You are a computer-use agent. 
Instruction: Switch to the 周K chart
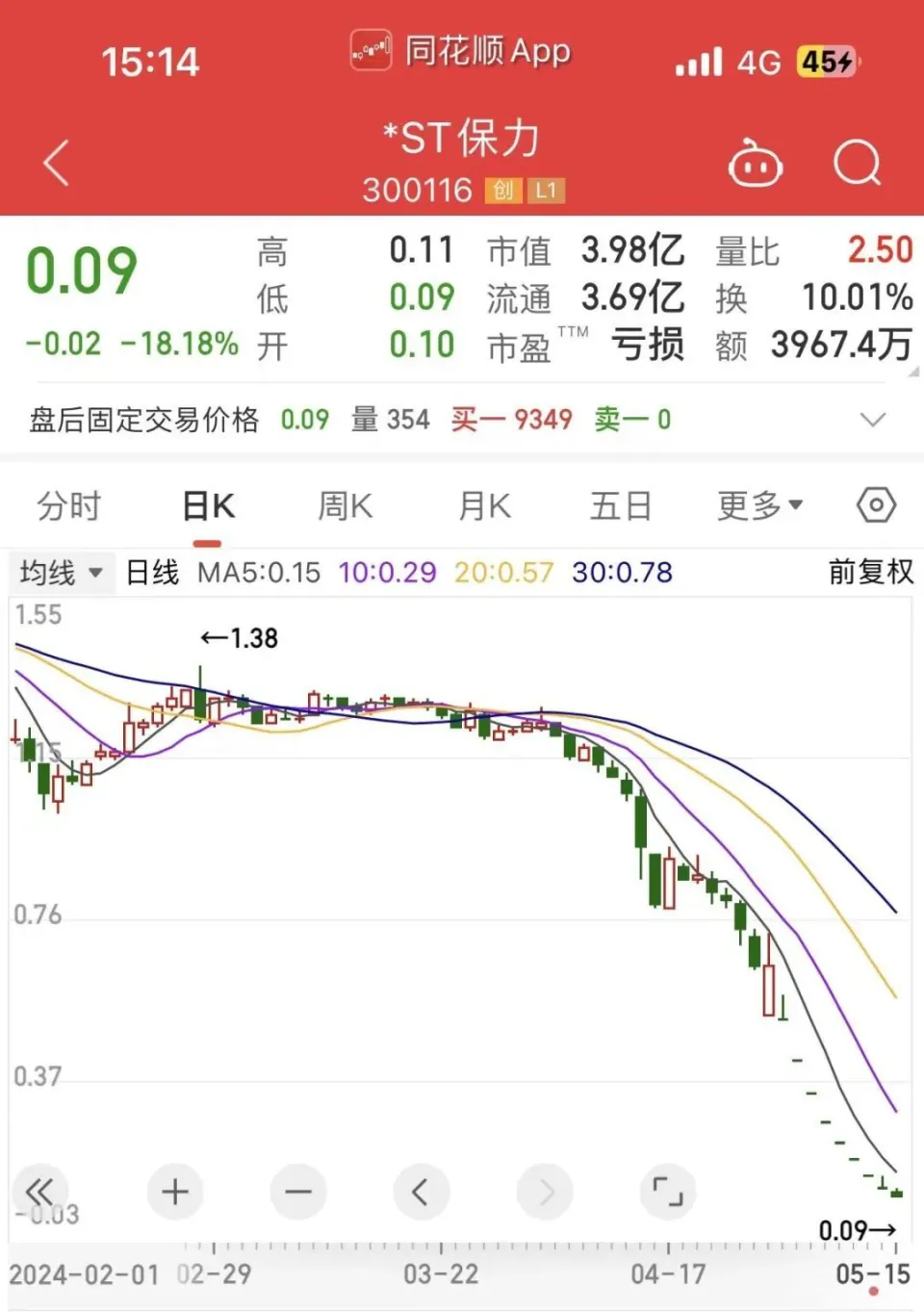[x=345, y=506]
